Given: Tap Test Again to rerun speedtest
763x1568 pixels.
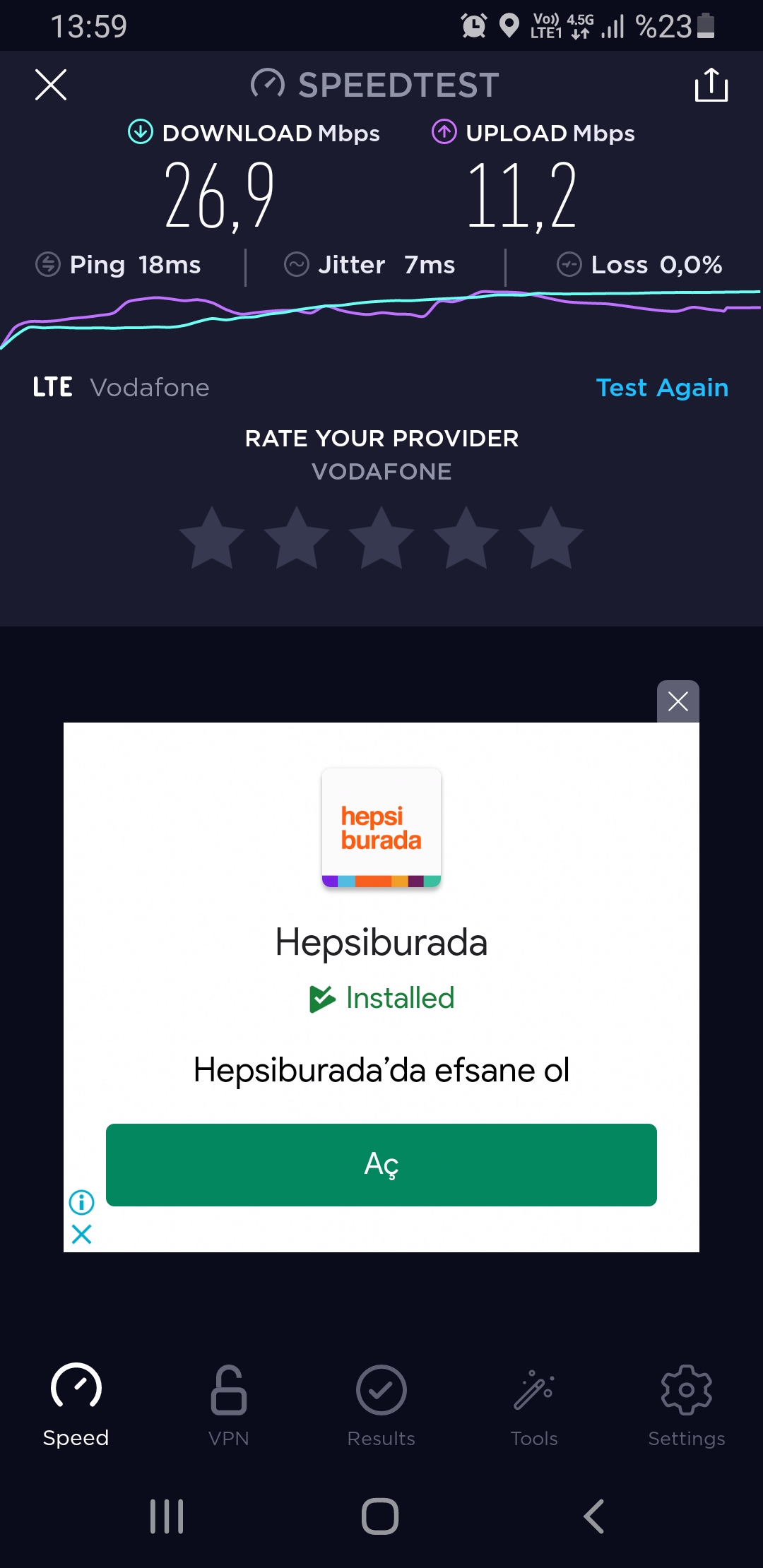Looking at the screenshot, I should tap(662, 388).
